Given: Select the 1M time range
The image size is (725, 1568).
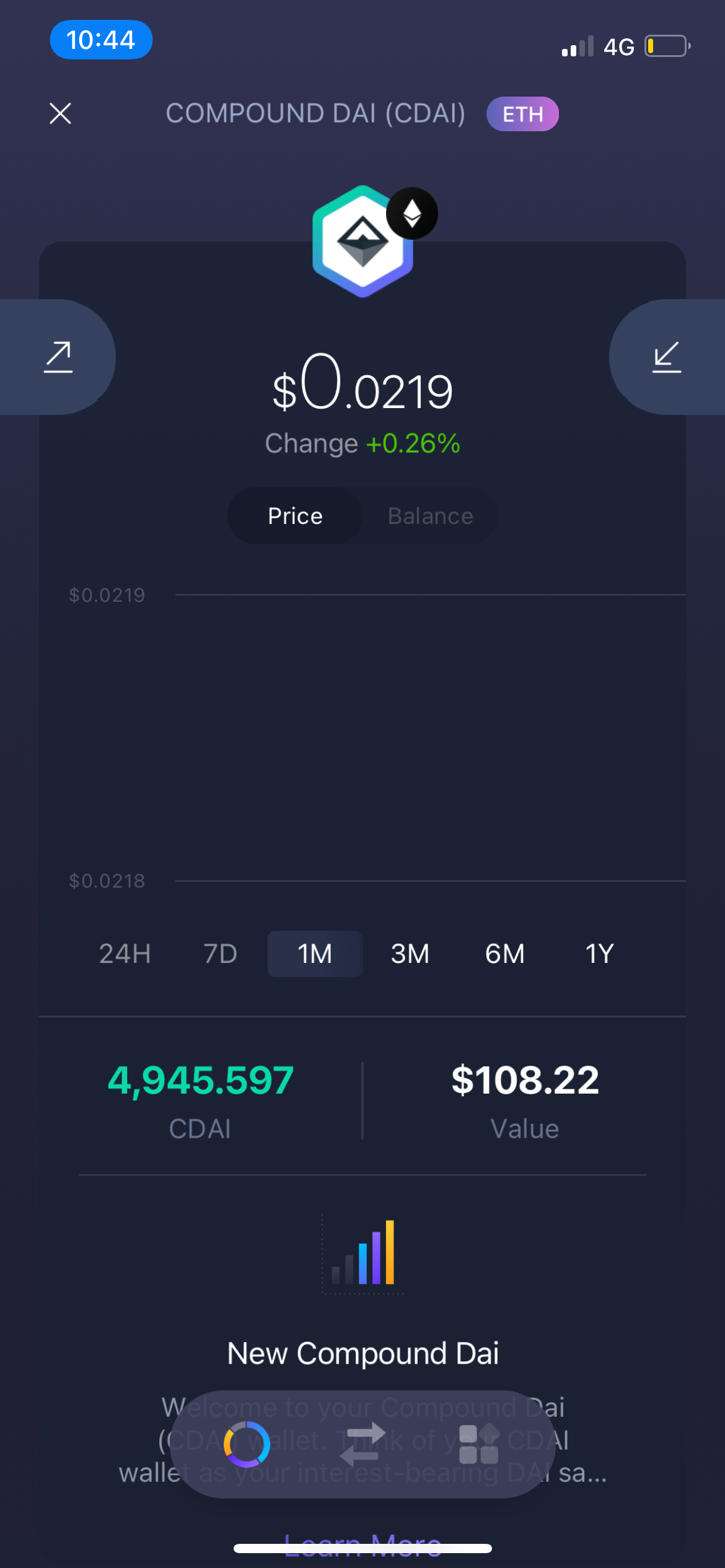Looking at the screenshot, I should click(315, 954).
